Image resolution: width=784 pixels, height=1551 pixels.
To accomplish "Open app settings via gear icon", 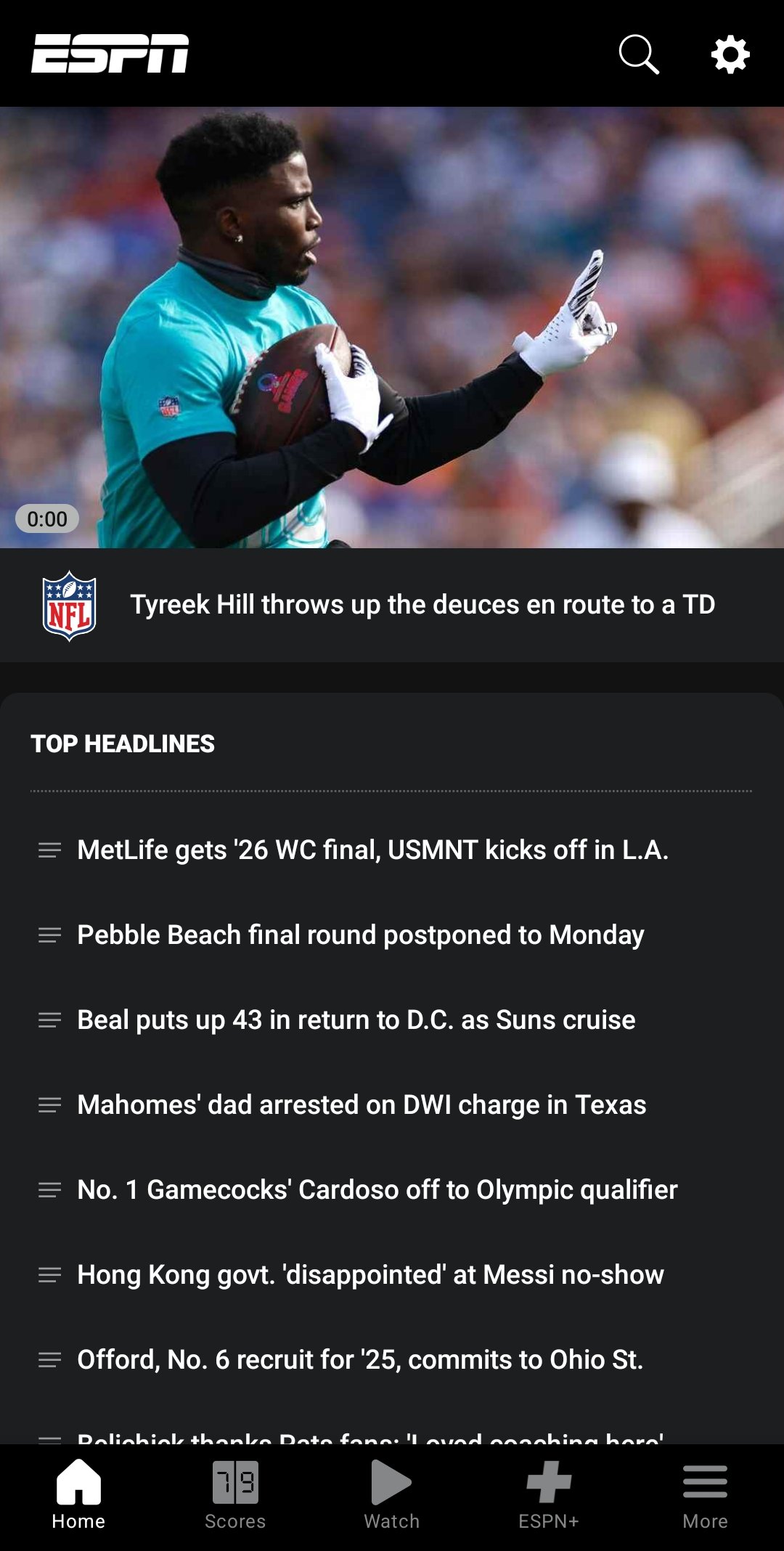I will (x=730, y=54).
